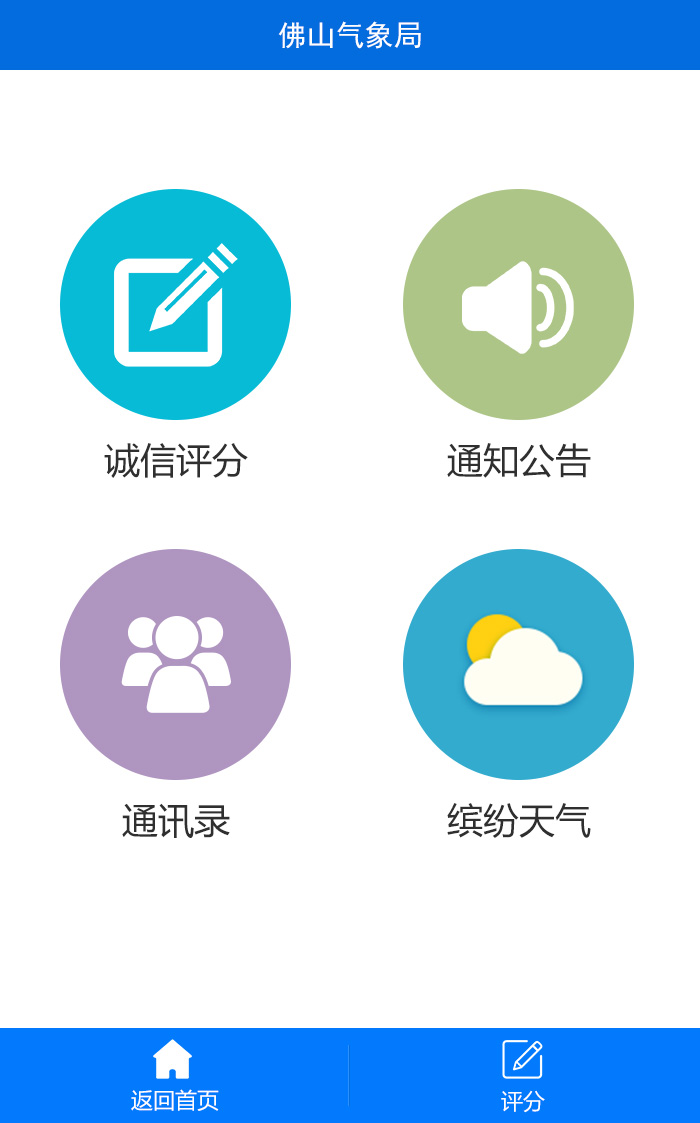Go to 返回首页 home tab
Viewport: 700px width, 1123px height.
click(x=174, y=1076)
